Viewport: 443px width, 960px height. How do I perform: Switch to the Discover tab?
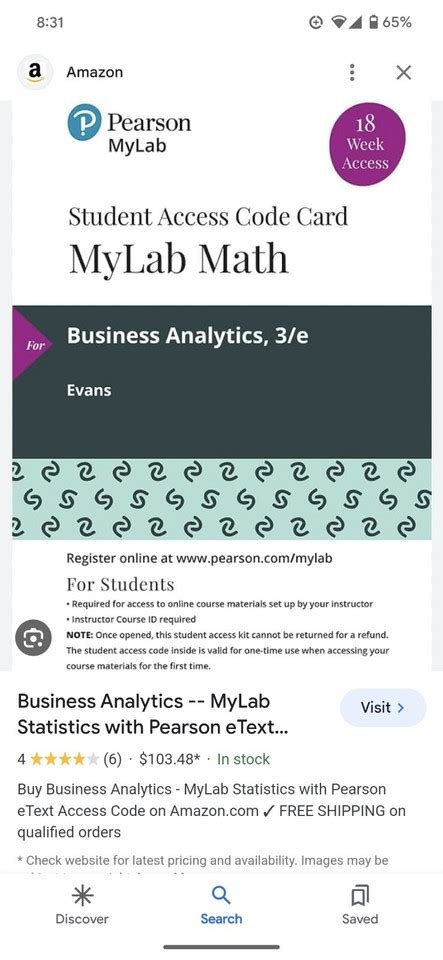point(82,906)
